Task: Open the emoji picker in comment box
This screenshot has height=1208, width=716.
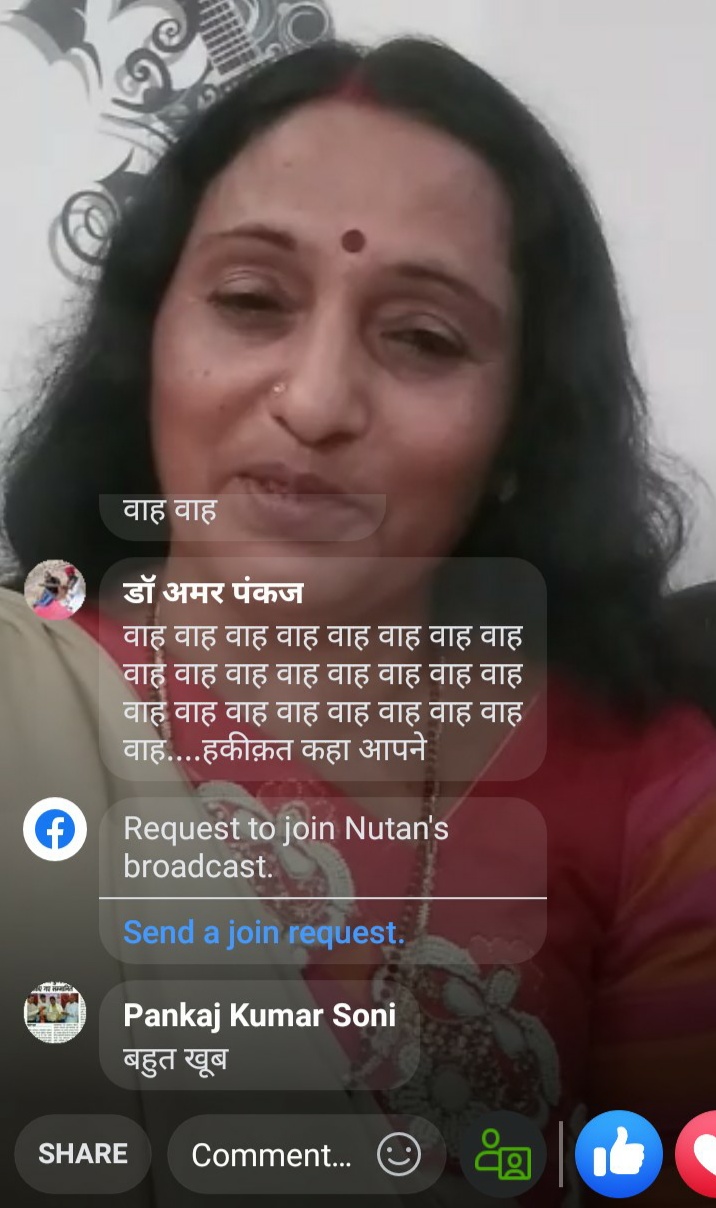Action: tap(398, 1155)
